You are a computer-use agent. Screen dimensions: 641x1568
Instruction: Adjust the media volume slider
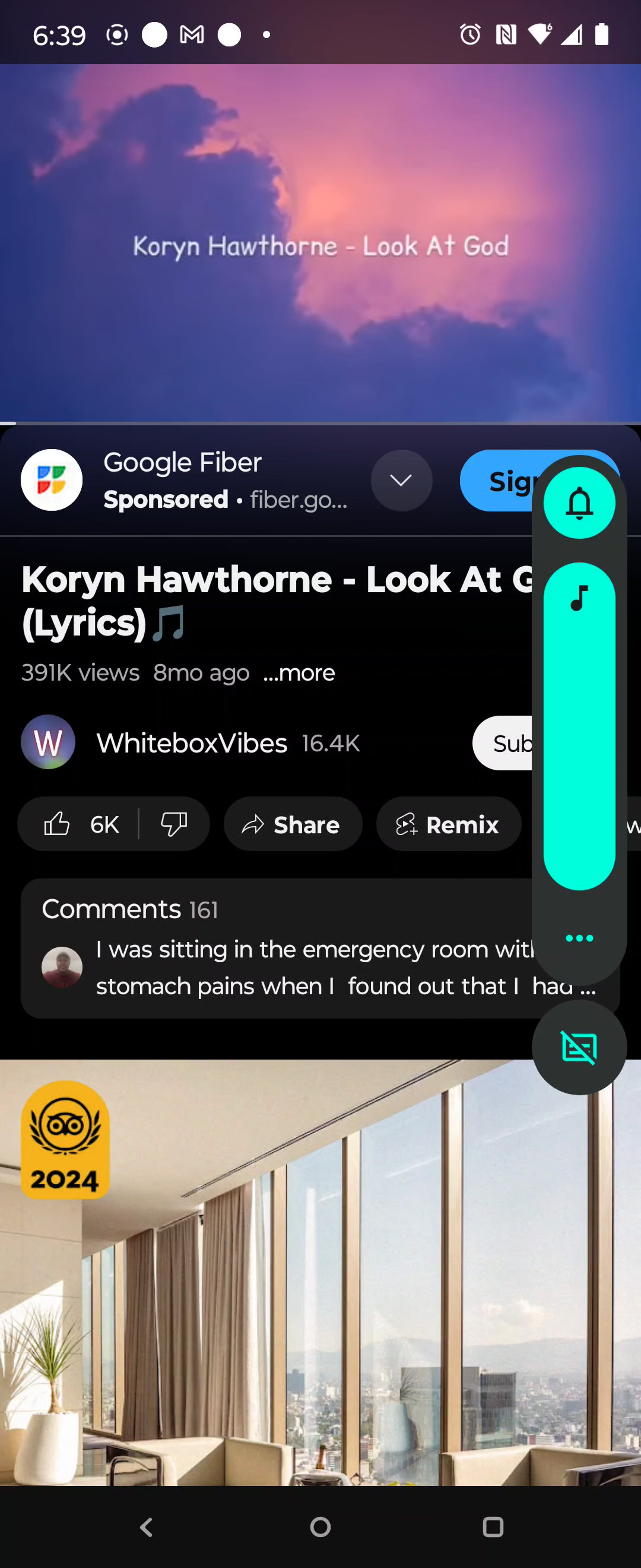pyautogui.click(x=579, y=726)
